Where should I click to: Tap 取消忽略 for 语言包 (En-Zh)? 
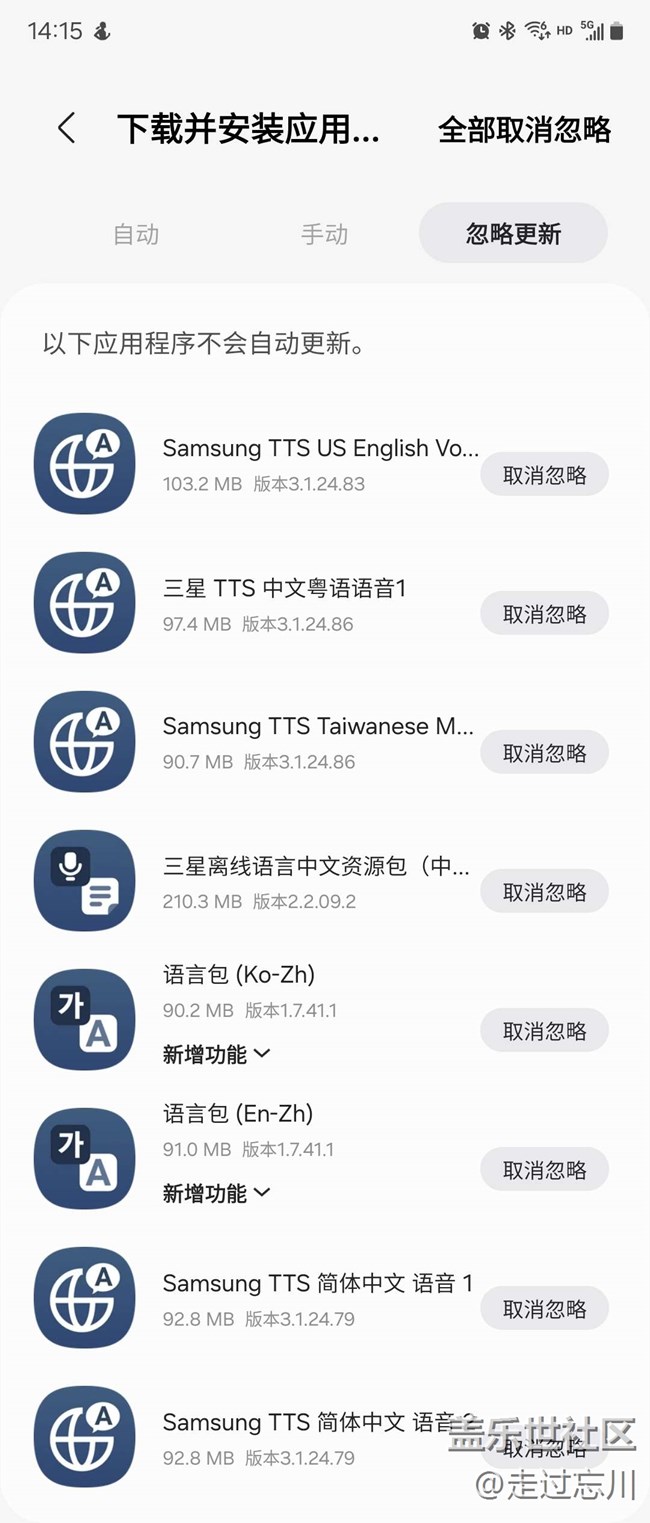pyautogui.click(x=544, y=1170)
